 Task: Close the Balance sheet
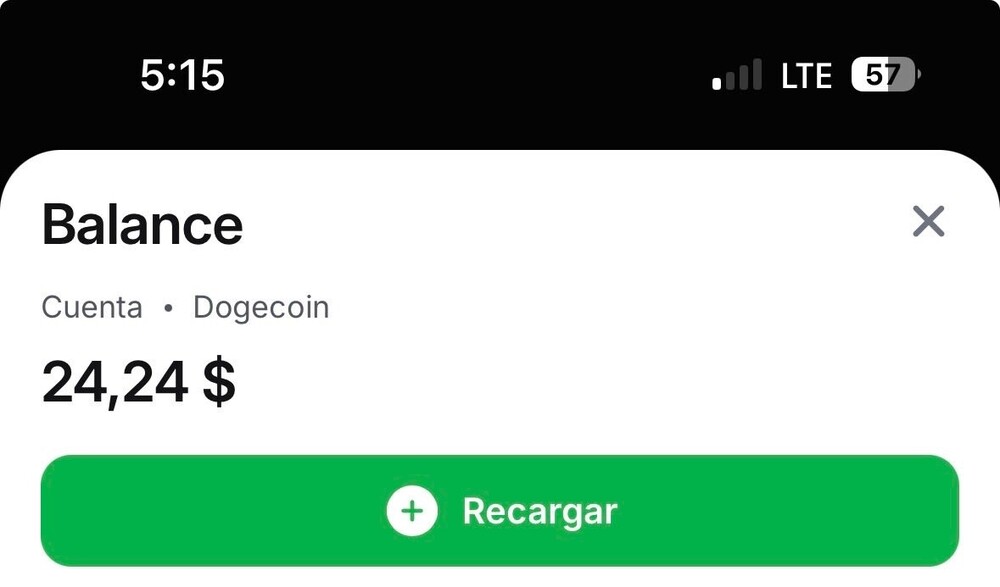pos(928,221)
